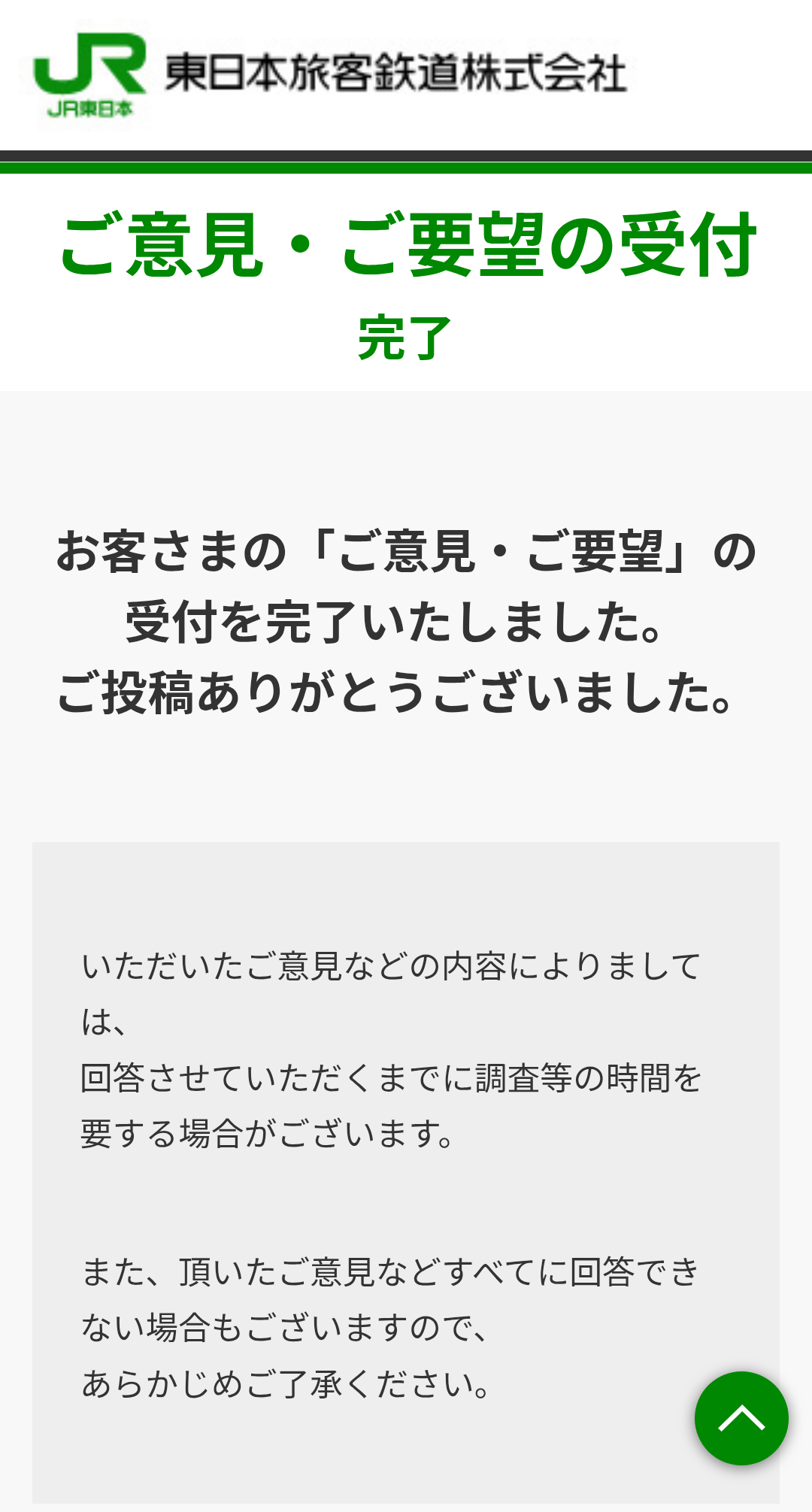The image size is (812, 1512).
Task: Tap the green scroll-to-top arrow button
Action: point(741,1418)
